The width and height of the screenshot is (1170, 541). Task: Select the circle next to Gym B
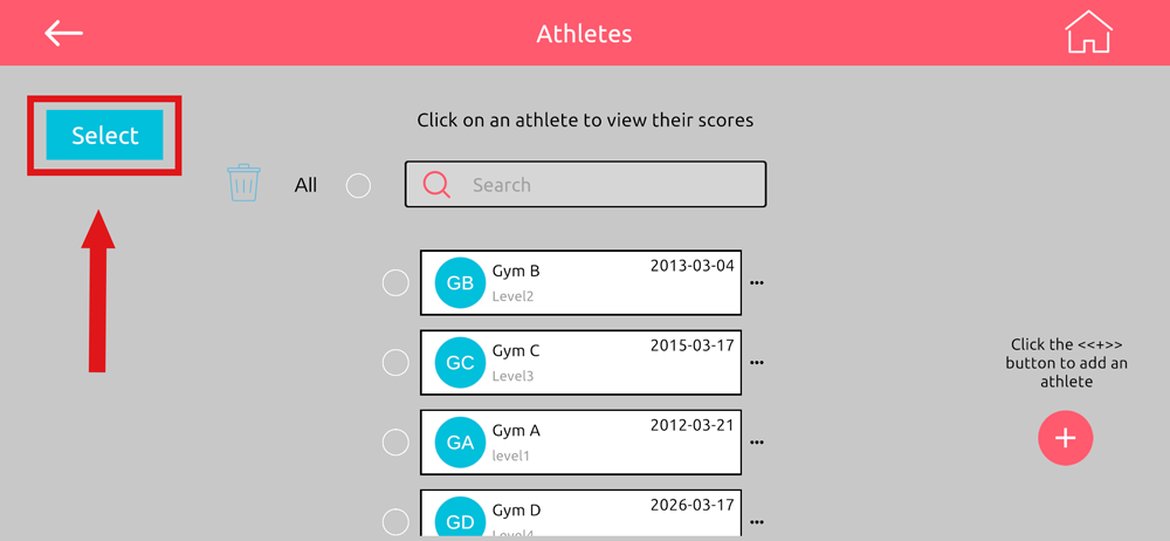click(396, 283)
